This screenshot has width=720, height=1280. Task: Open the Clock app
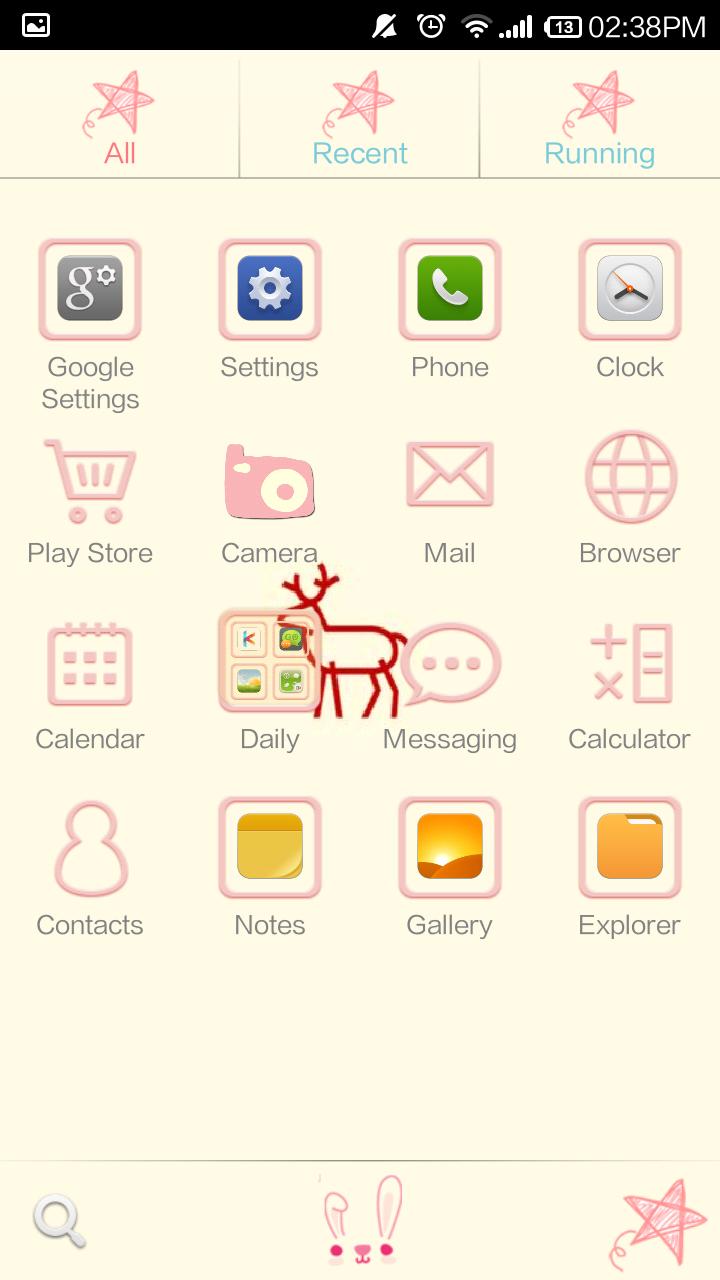pos(629,290)
